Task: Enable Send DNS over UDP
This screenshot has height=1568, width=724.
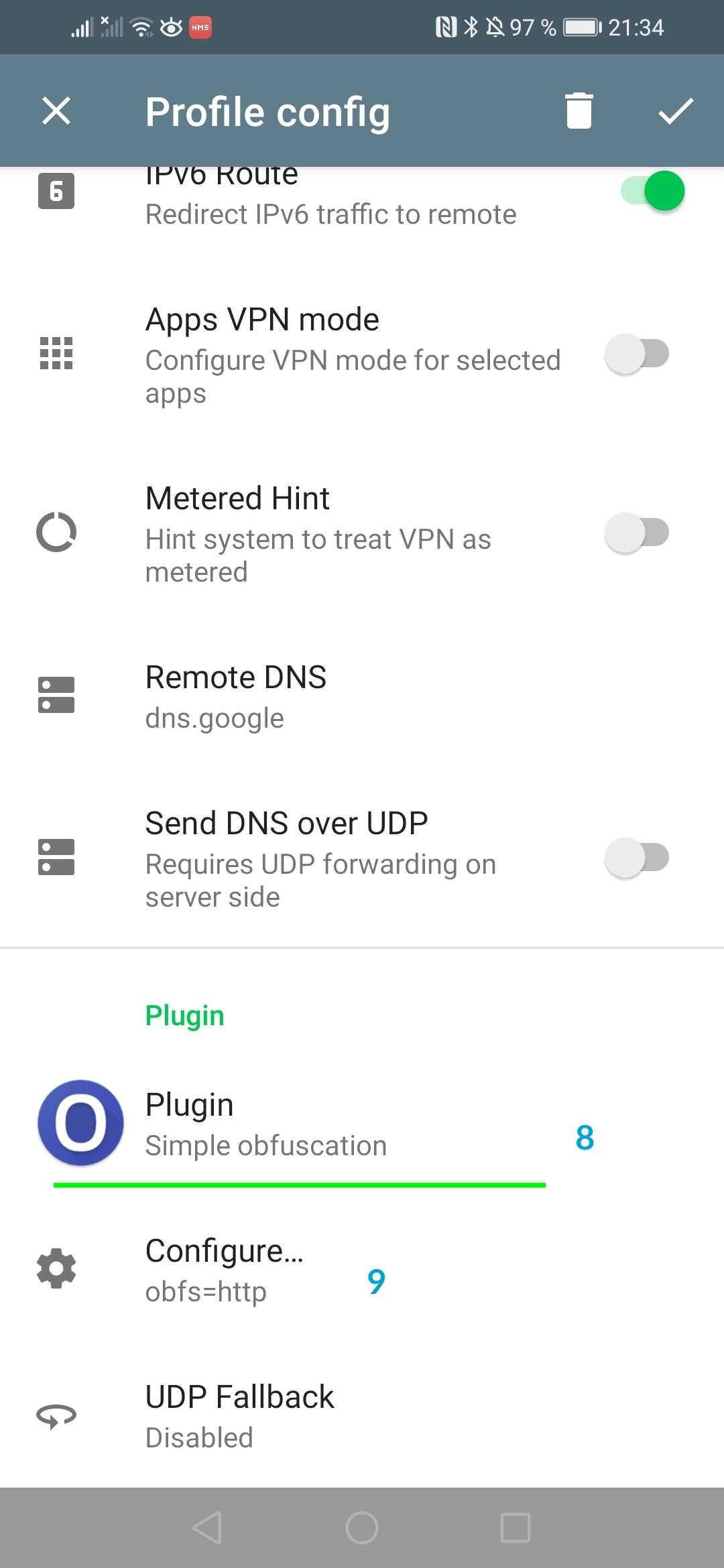Action: coord(637,858)
